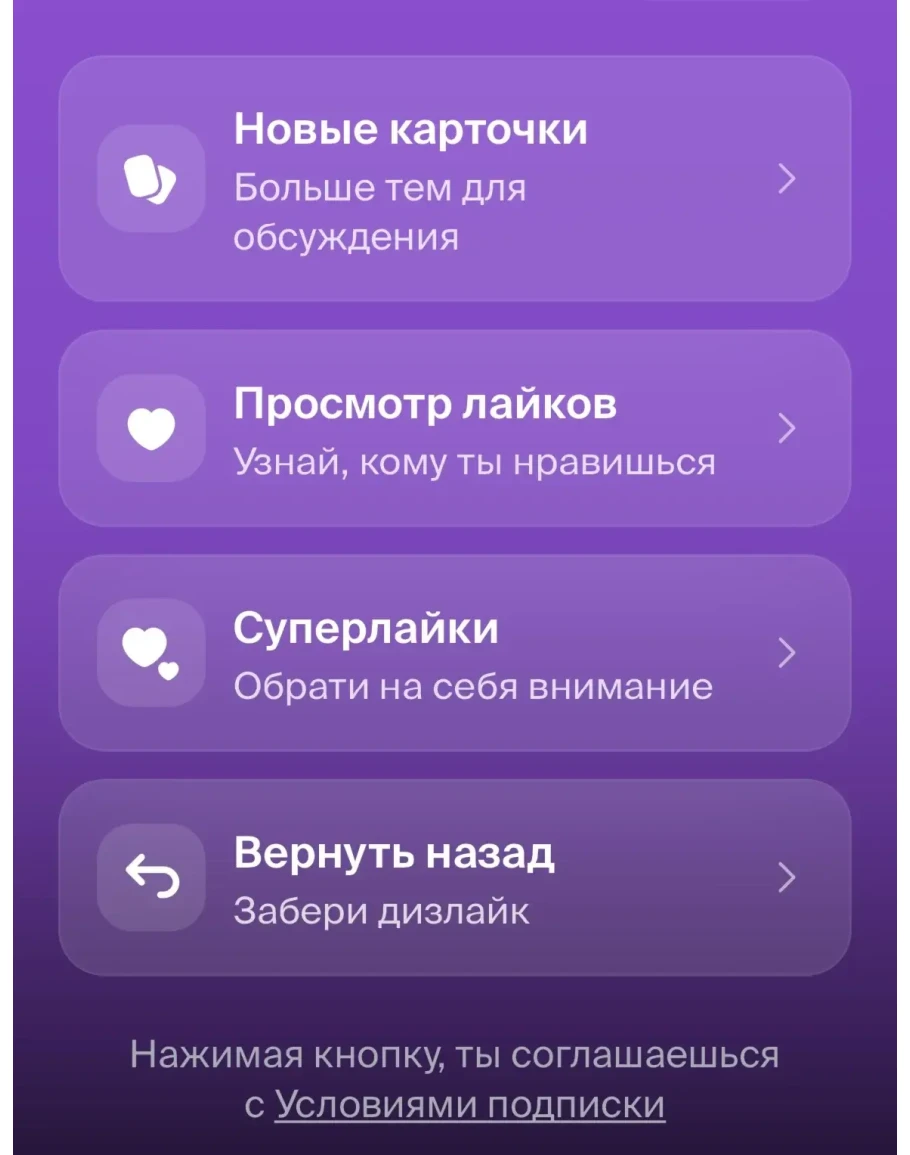Open the Условиями подписки link
910x1155 pixels.
point(469,1105)
